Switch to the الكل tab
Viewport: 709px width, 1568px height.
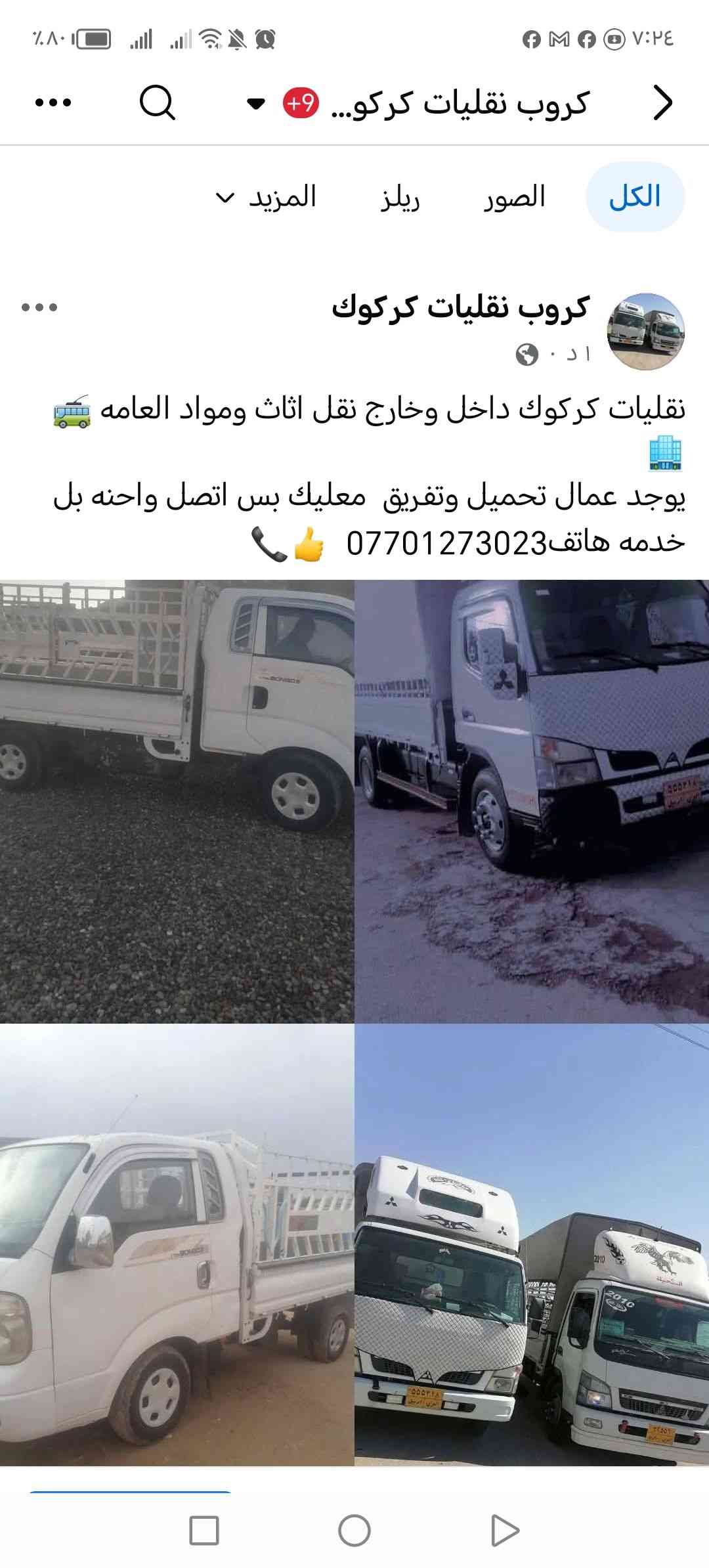634,198
